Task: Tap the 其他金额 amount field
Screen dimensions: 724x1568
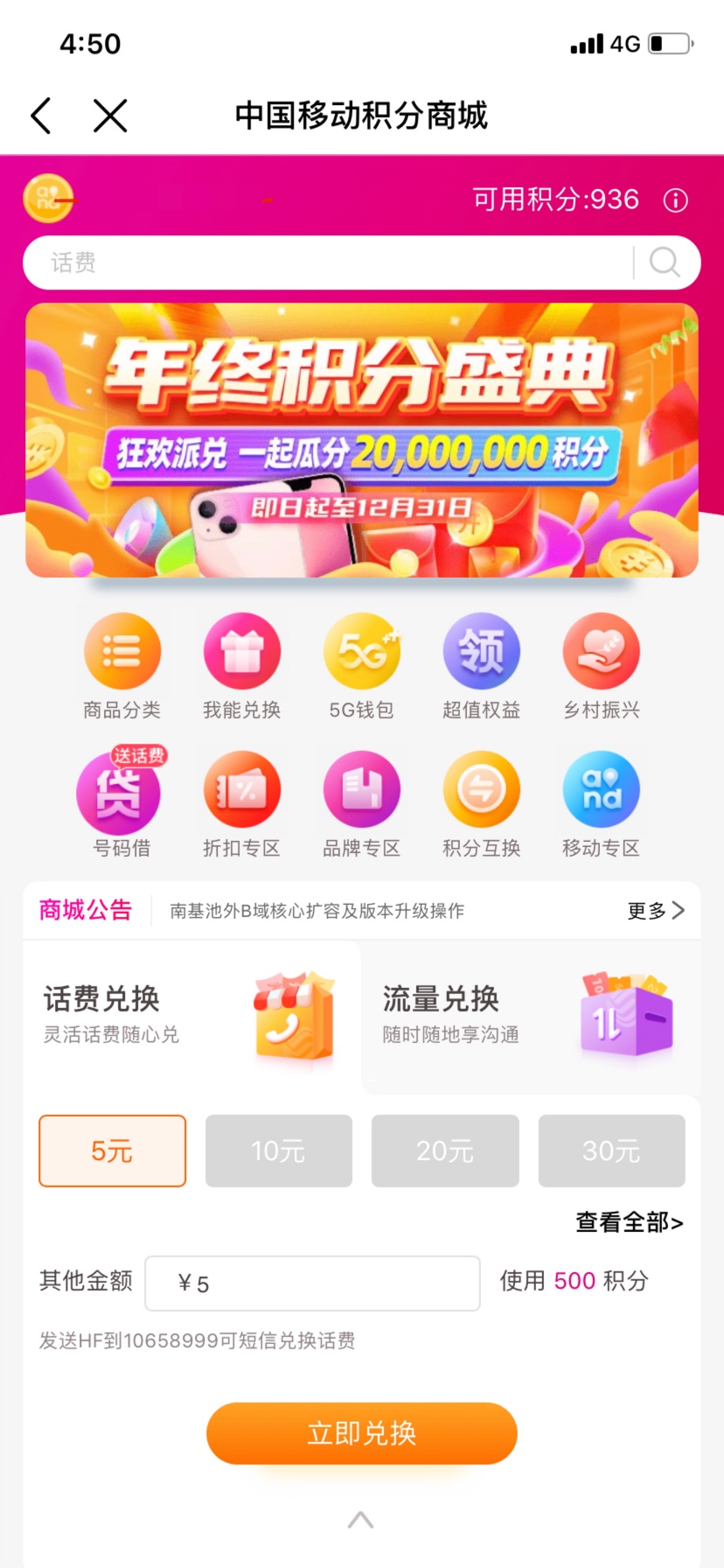Action: (312, 1284)
